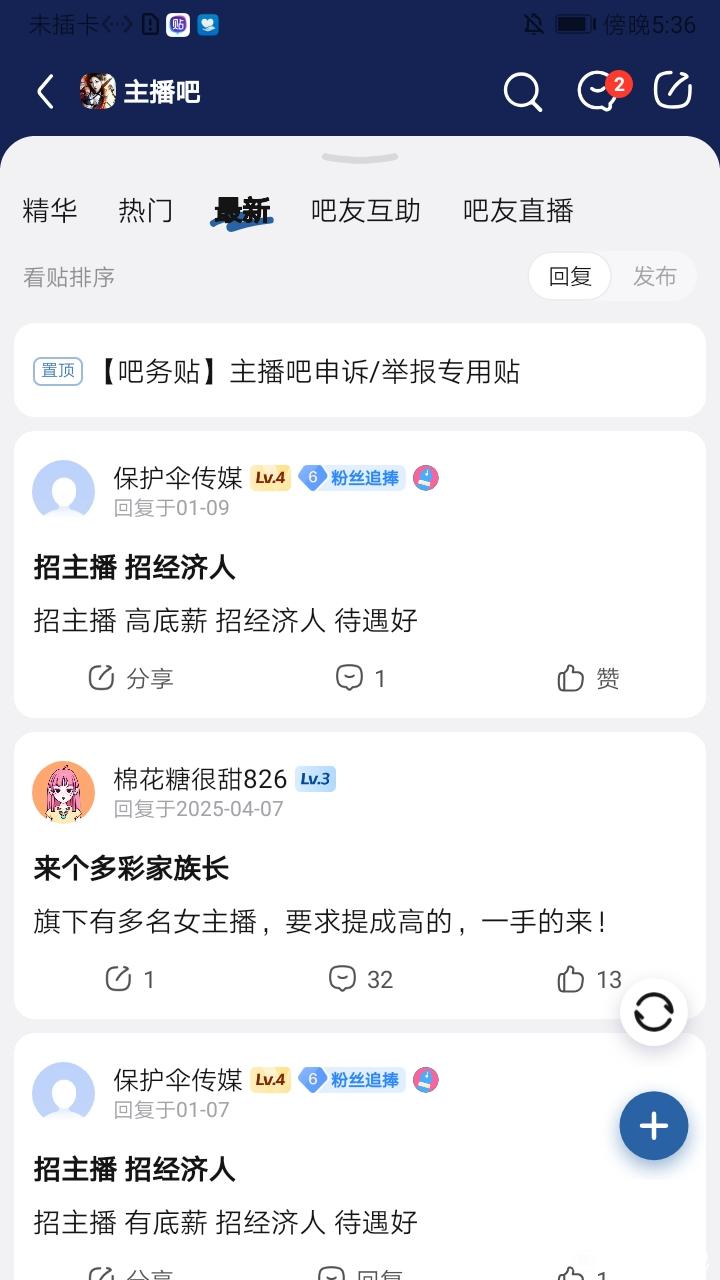The height and width of the screenshot is (1280, 720).
Task: View comments on 招主播 高底薪 post
Action: point(360,679)
